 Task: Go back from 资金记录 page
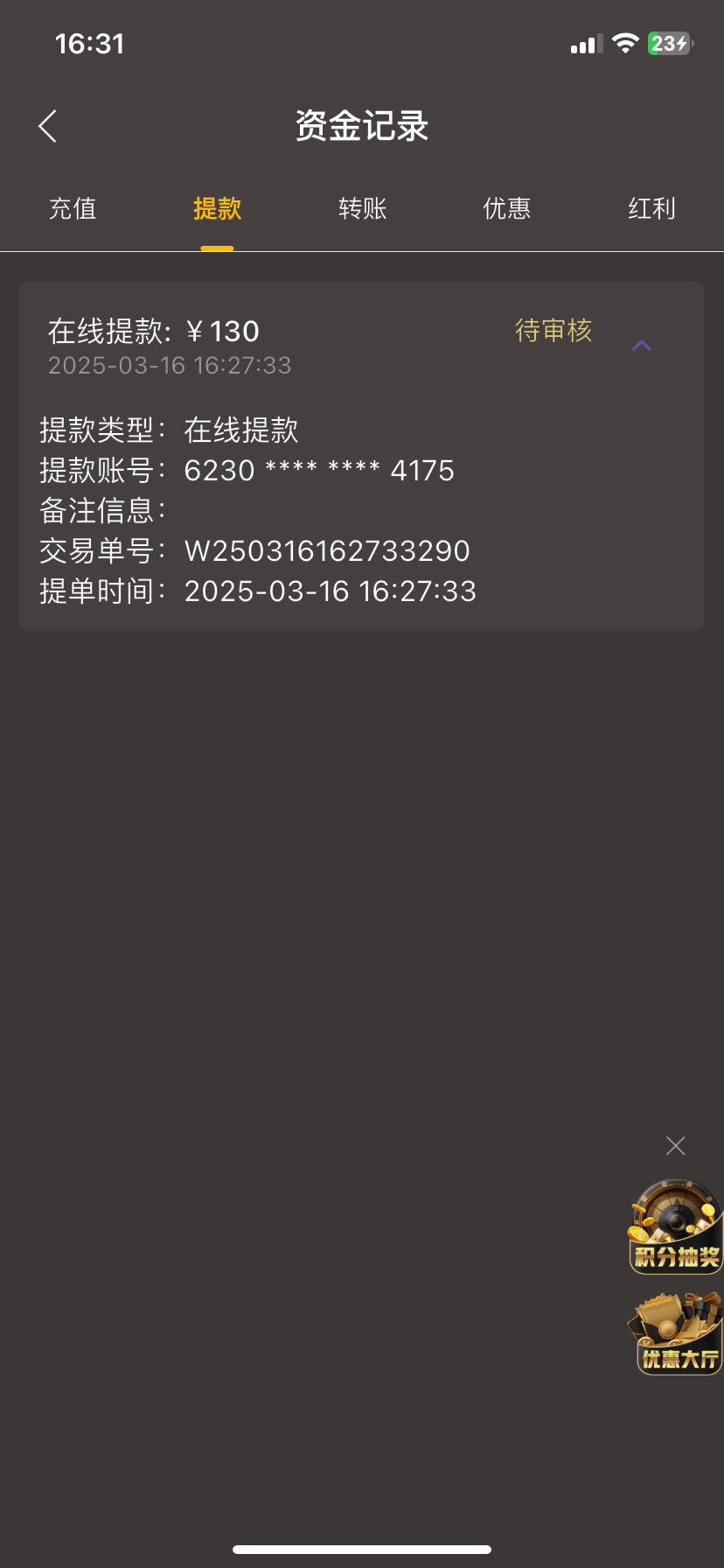[48, 127]
